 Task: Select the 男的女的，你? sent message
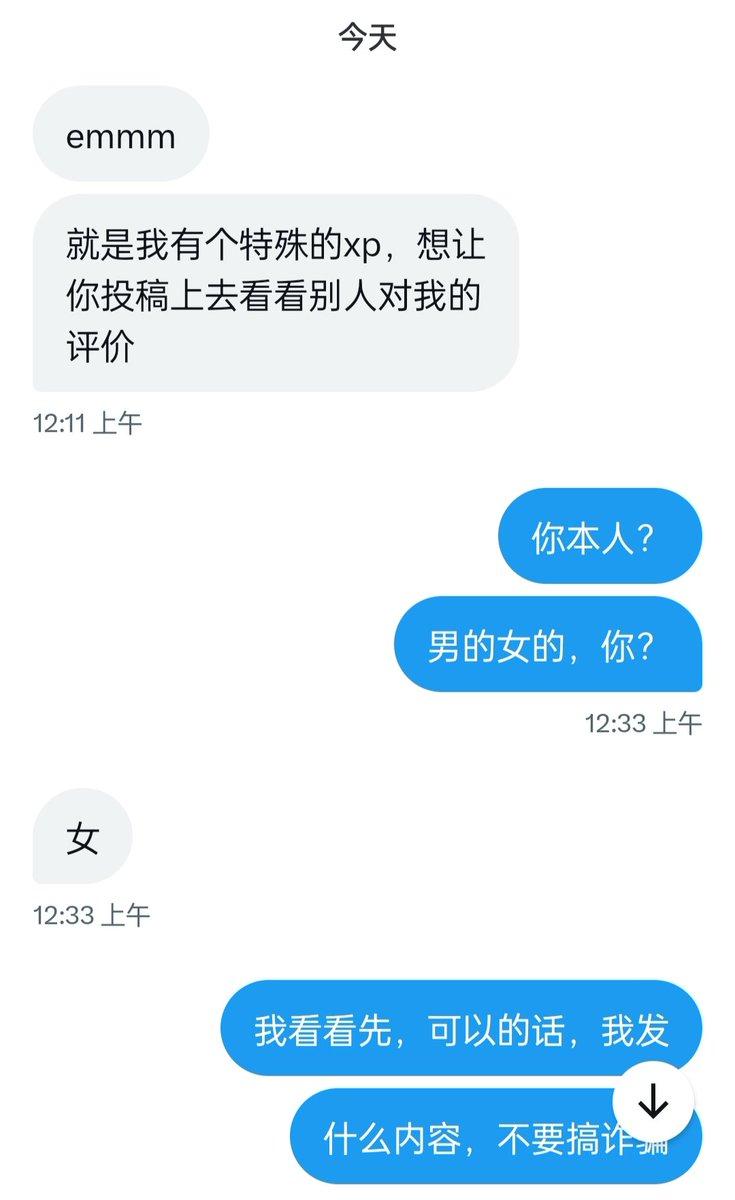549,645
